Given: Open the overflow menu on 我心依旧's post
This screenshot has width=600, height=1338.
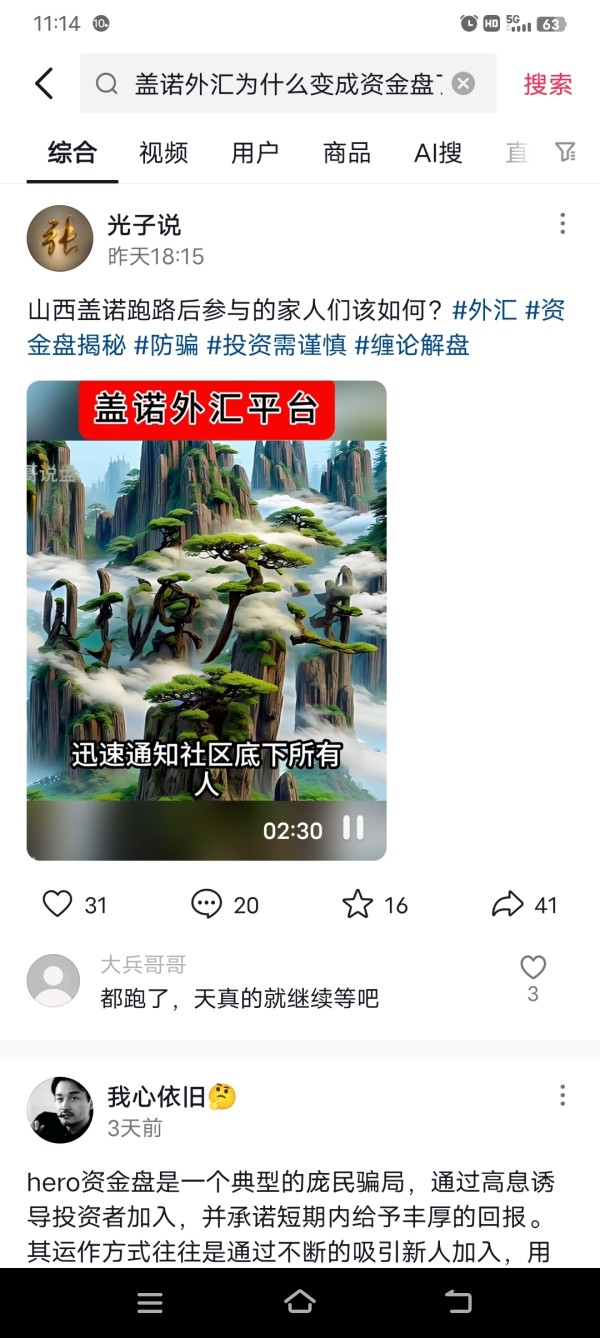Looking at the screenshot, I should (x=563, y=1096).
